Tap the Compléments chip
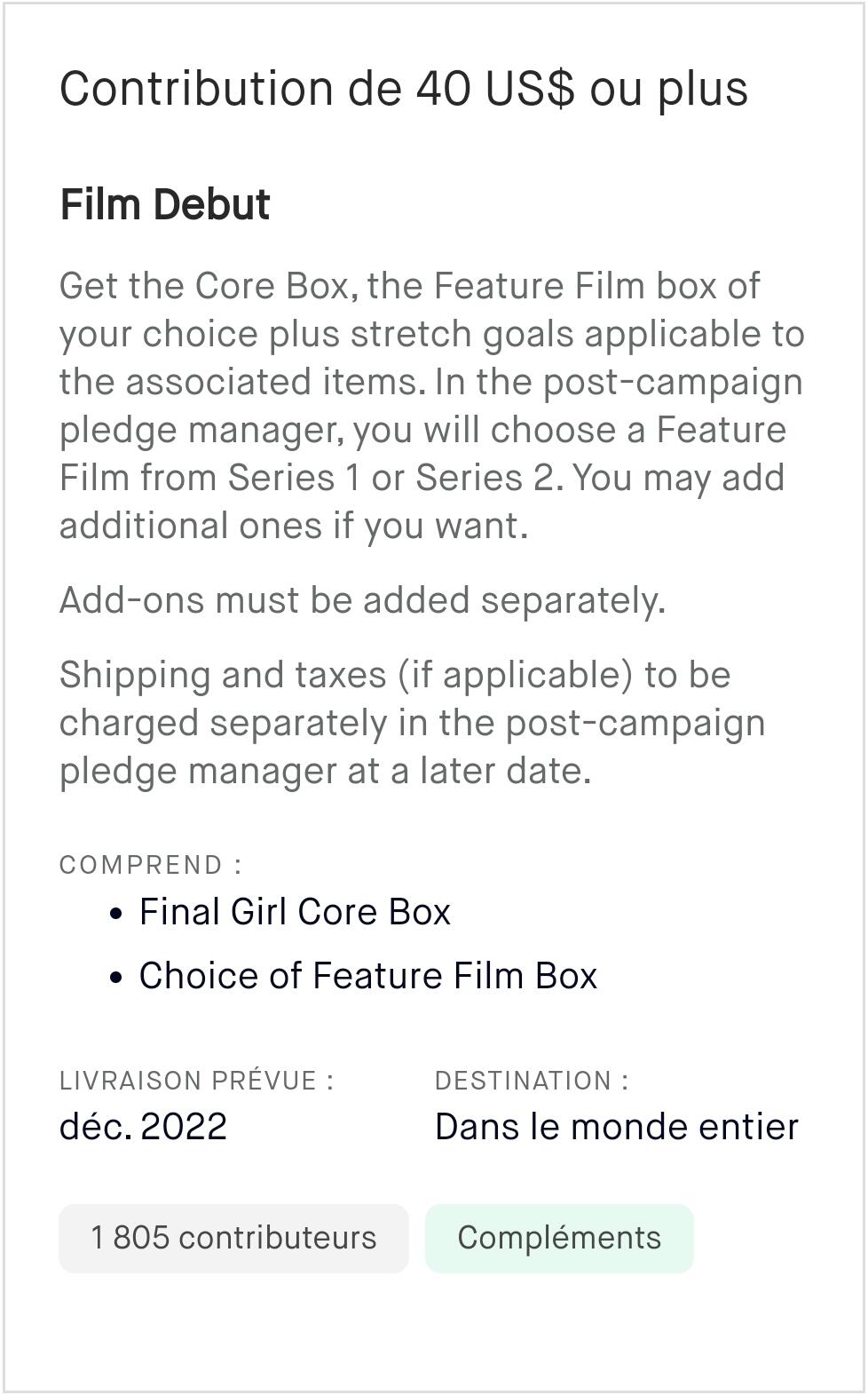Screen dimensions: 868x1395 (x=559, y=1238)
